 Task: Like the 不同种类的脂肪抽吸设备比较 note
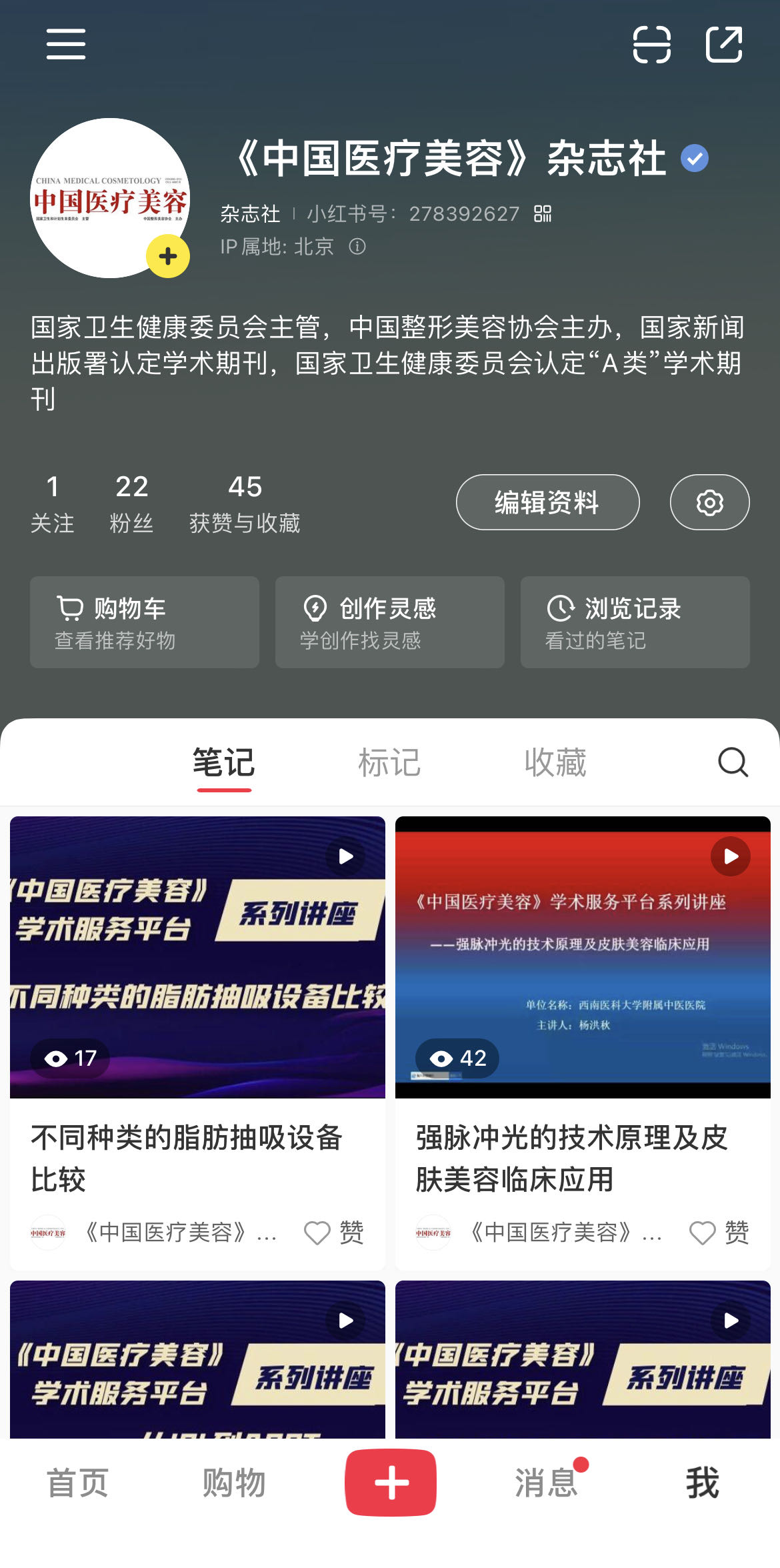click(x=318, y=1233)
